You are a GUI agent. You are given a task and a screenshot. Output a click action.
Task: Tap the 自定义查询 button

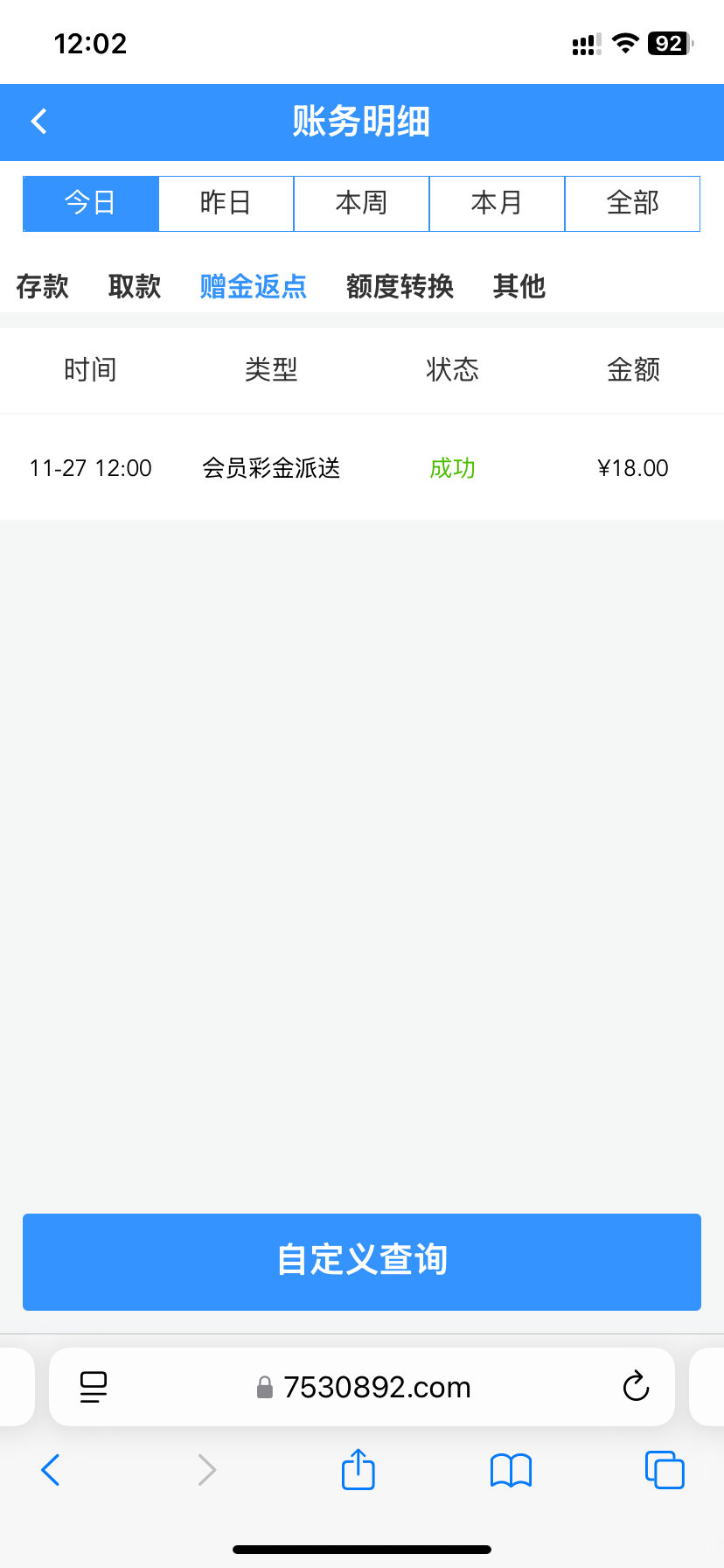361,1261
